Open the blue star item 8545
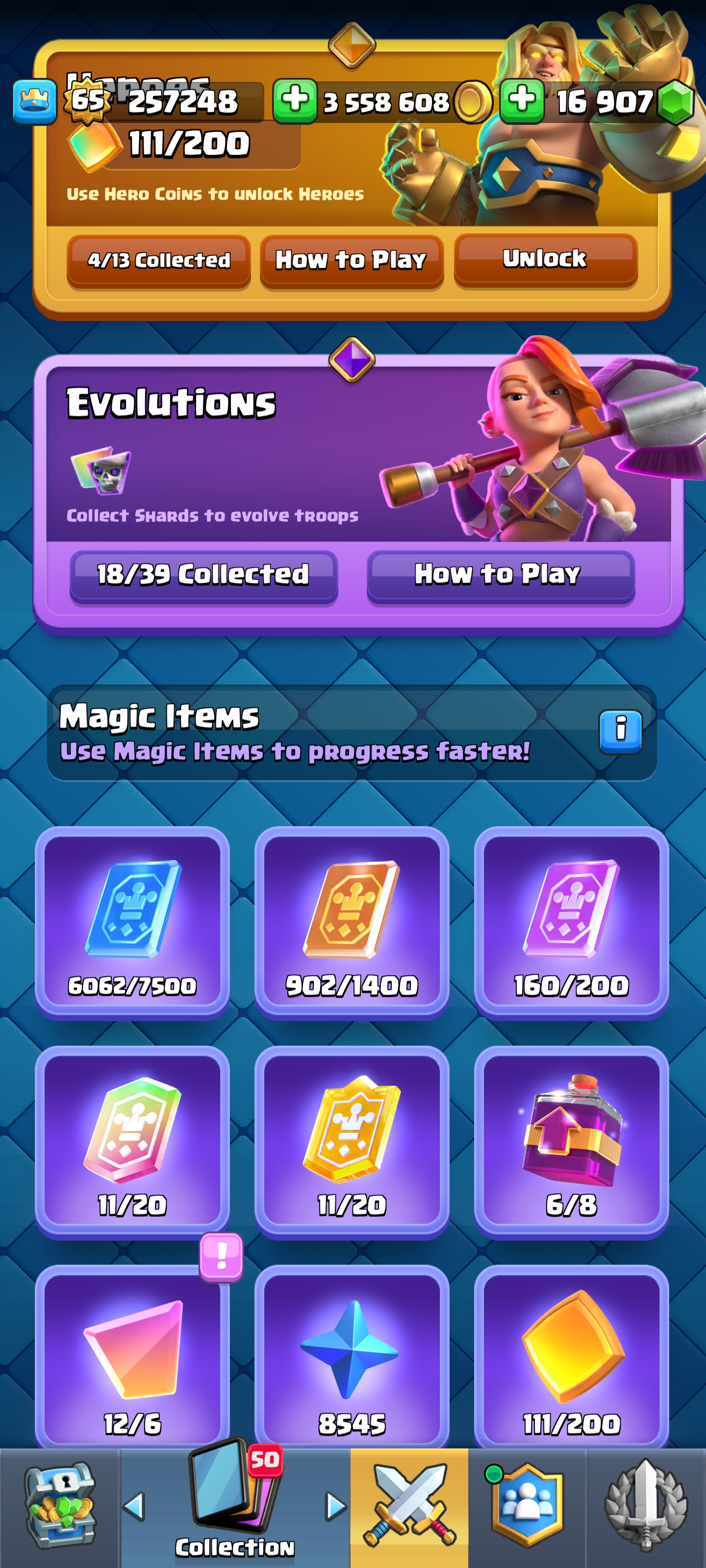 coord(352,1357)
